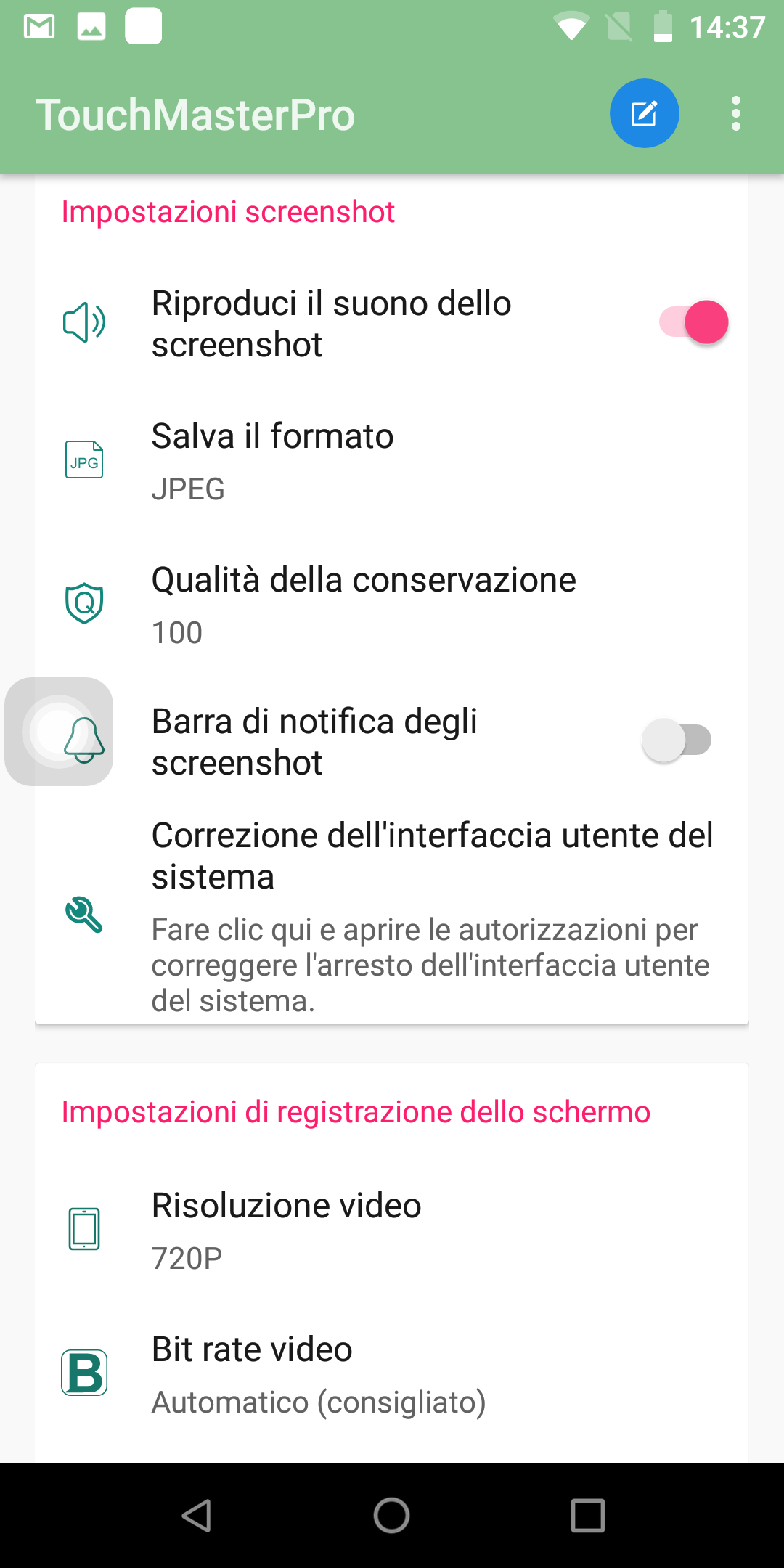Open Qualità della conservazione setting
Viewport: 784px width, 1568px height.
click(x=392, y=605)
